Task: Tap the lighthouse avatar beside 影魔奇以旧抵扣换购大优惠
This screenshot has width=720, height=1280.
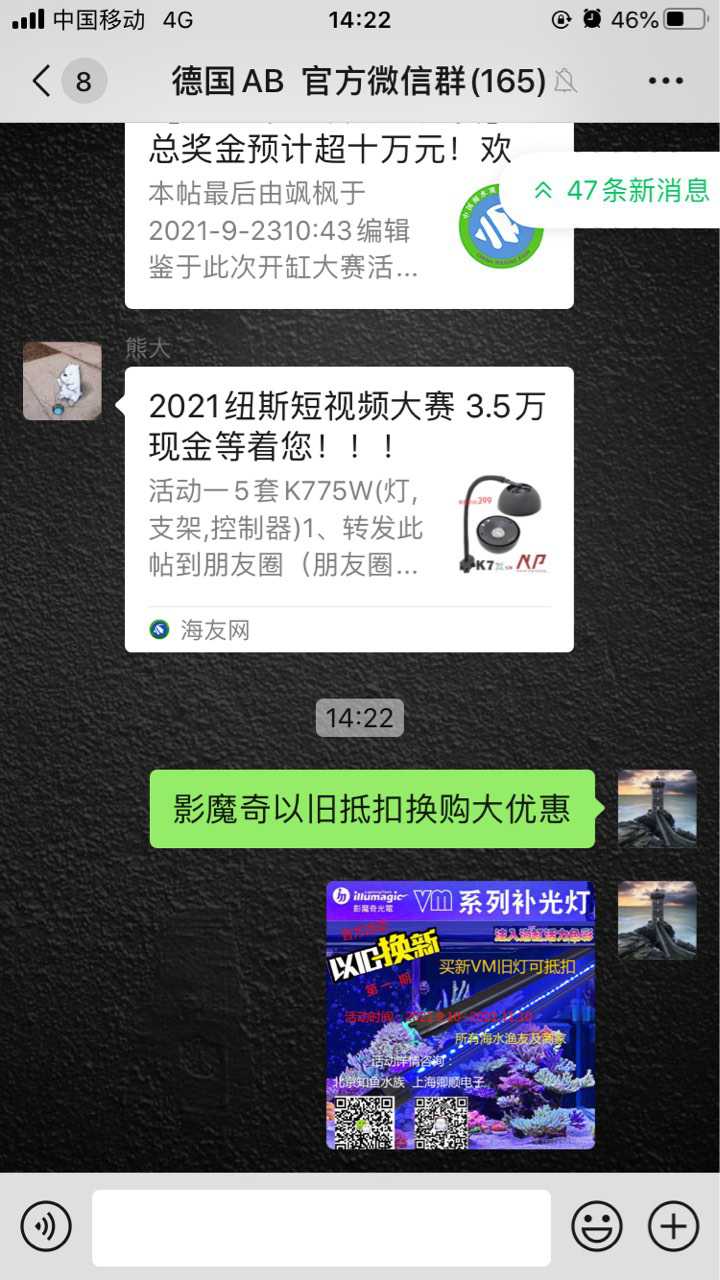Action: point(657,809)
